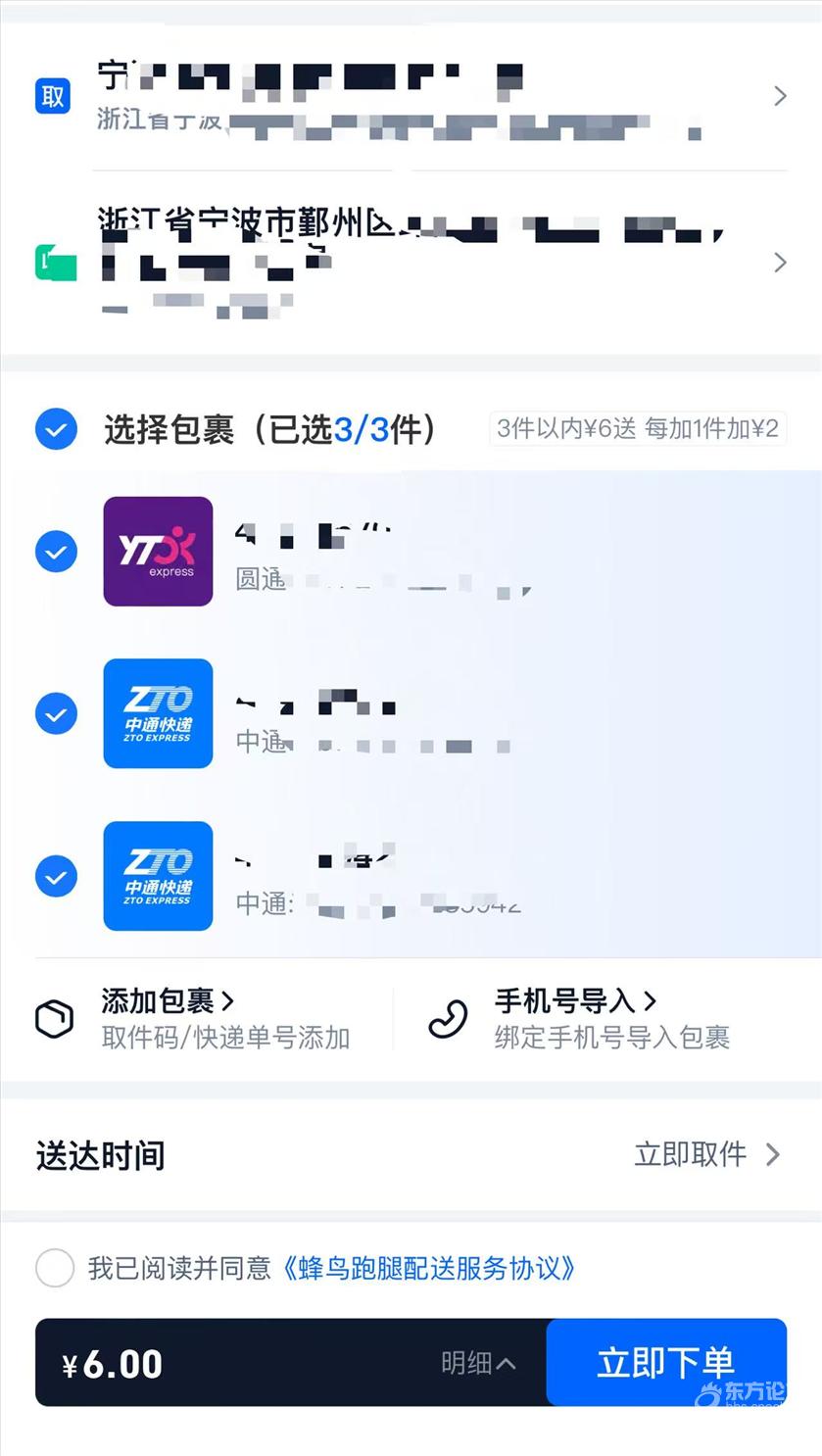822x1456 pixels.
Task: Open 手机号导入 to import packages
Action: click(574, 1001)
